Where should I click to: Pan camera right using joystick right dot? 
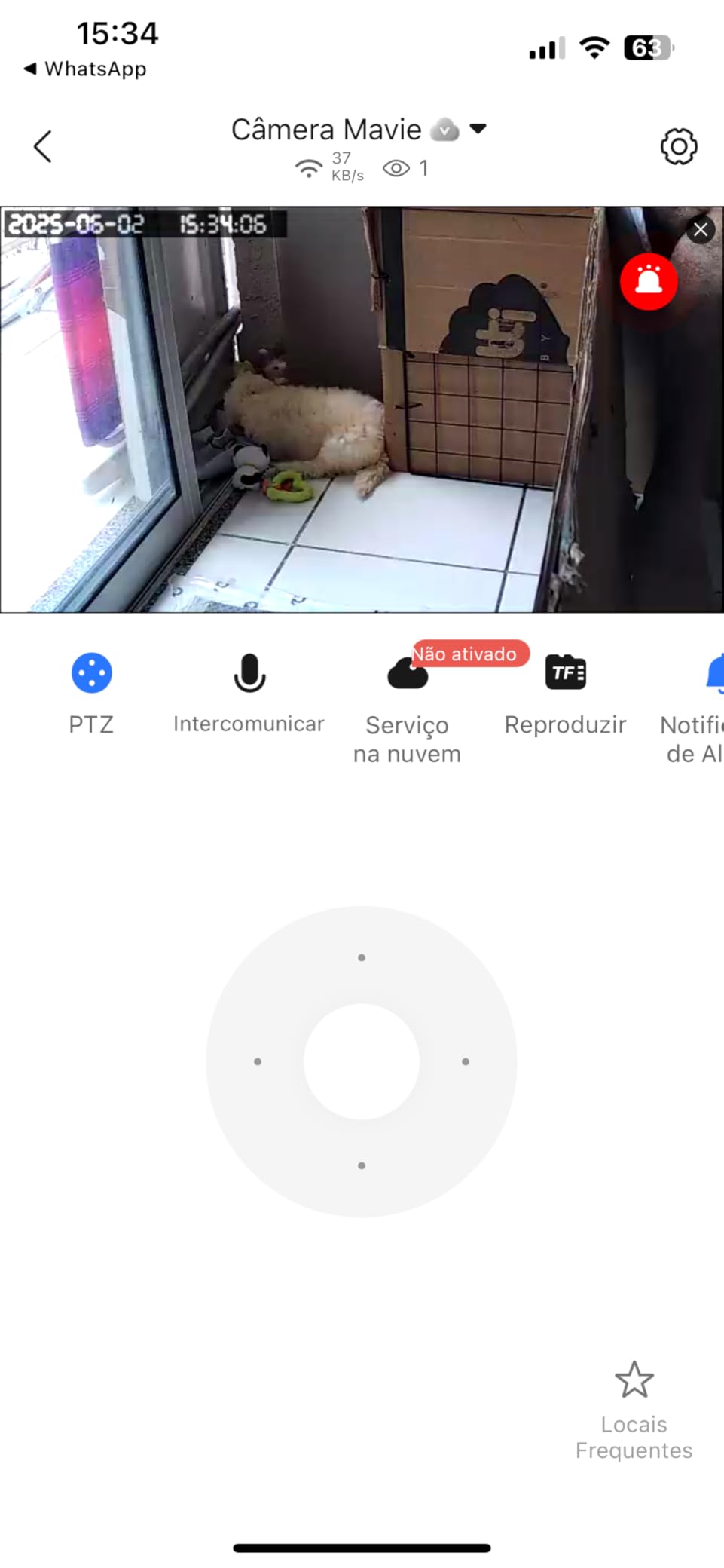(465, 1061)
